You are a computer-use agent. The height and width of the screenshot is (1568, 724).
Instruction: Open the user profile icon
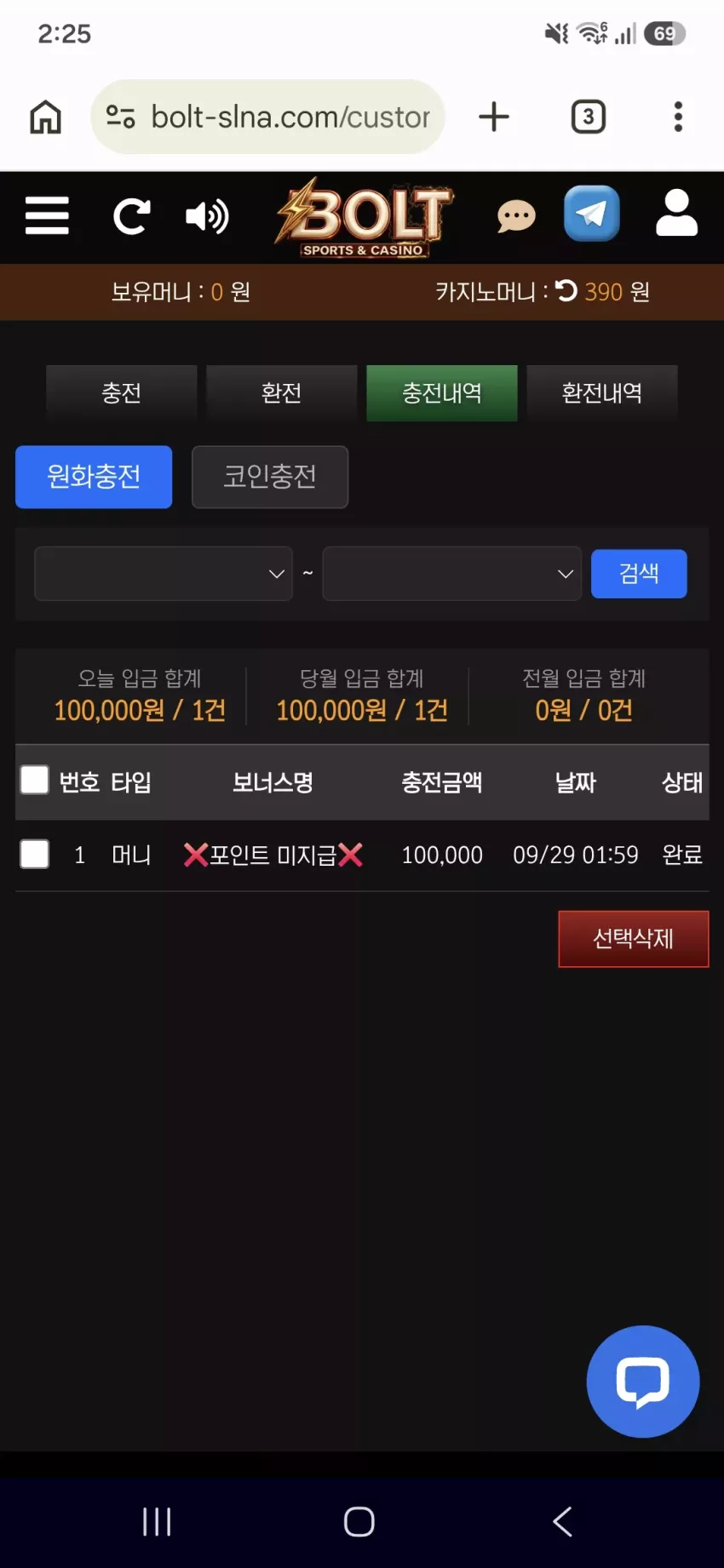tap(677, 213)
